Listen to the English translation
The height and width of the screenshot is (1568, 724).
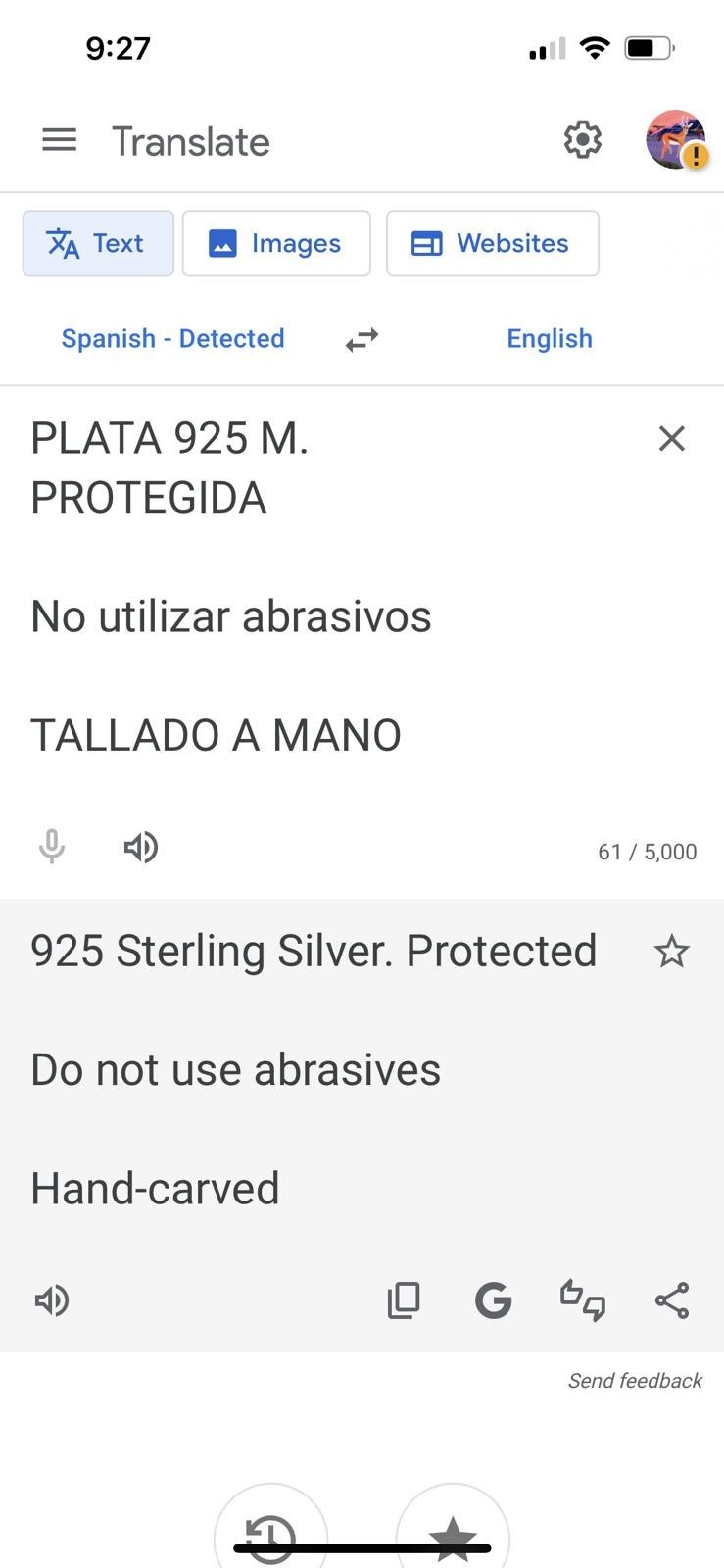[52, 1300]
